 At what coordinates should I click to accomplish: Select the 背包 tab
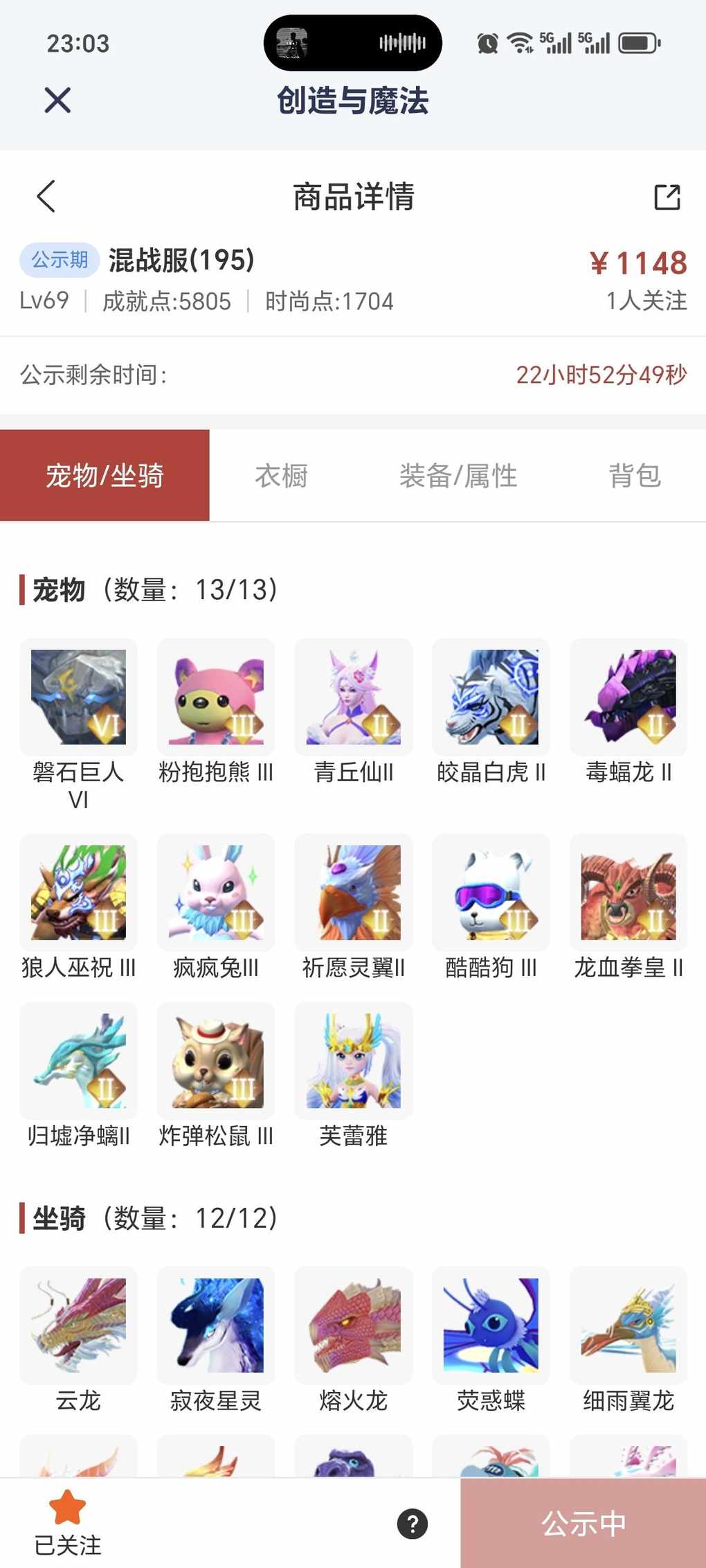pyautogui.click(x=635, y=476)
